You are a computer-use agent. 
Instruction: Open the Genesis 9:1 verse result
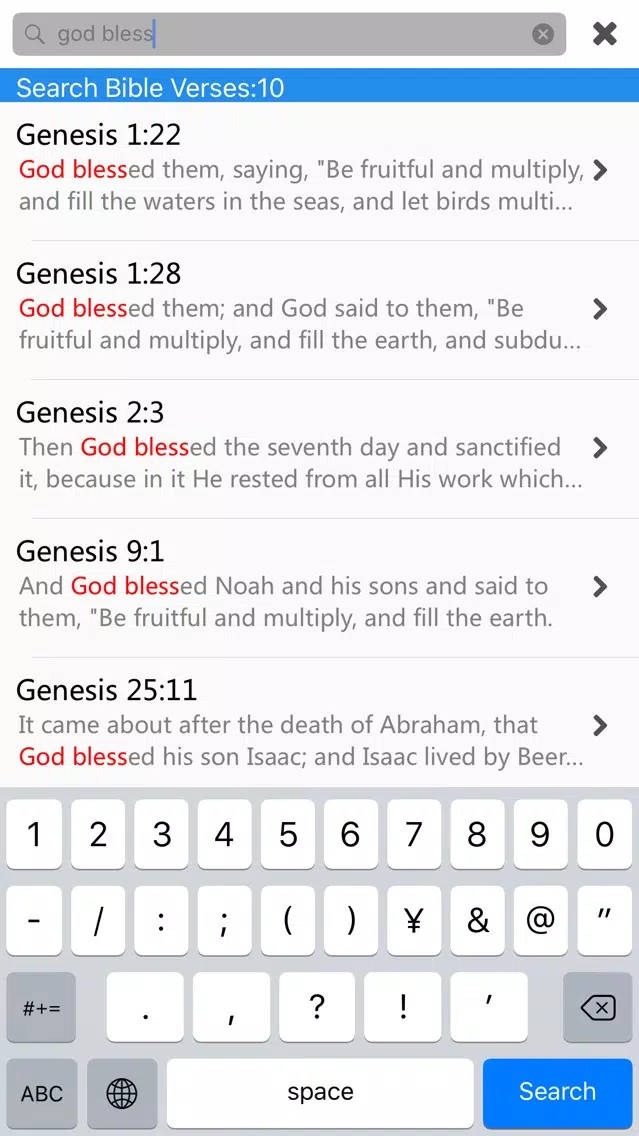click(x=320, y=588)
